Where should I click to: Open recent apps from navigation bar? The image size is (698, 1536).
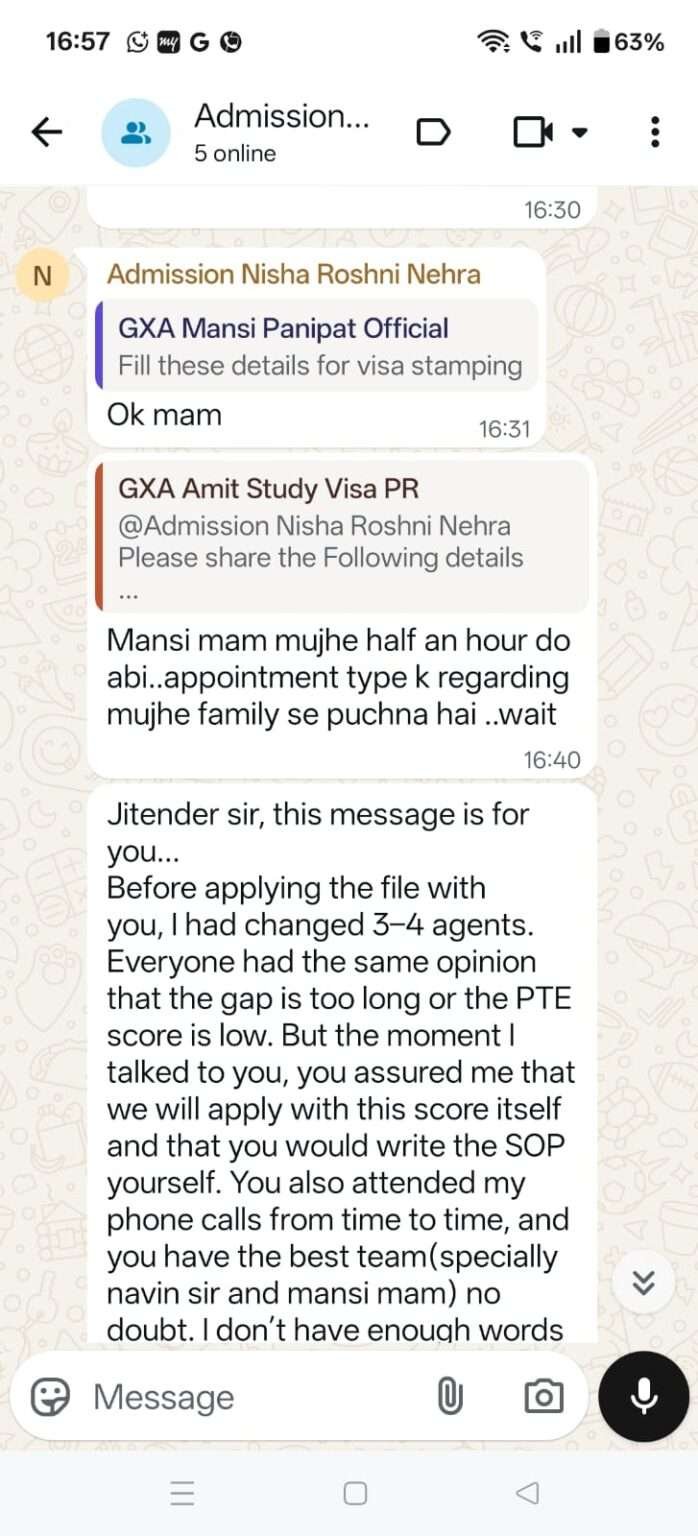click(182, 1494)
